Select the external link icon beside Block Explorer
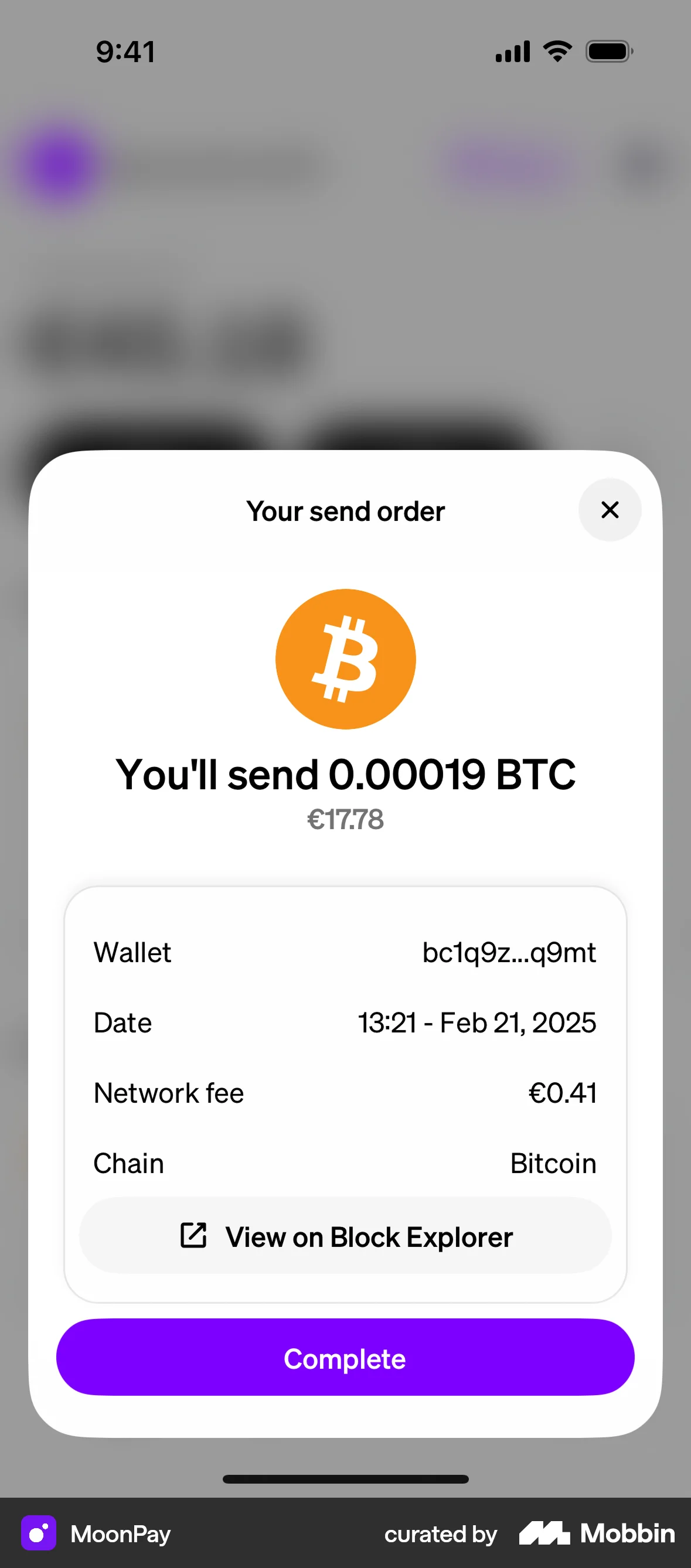 [192, 1236]
